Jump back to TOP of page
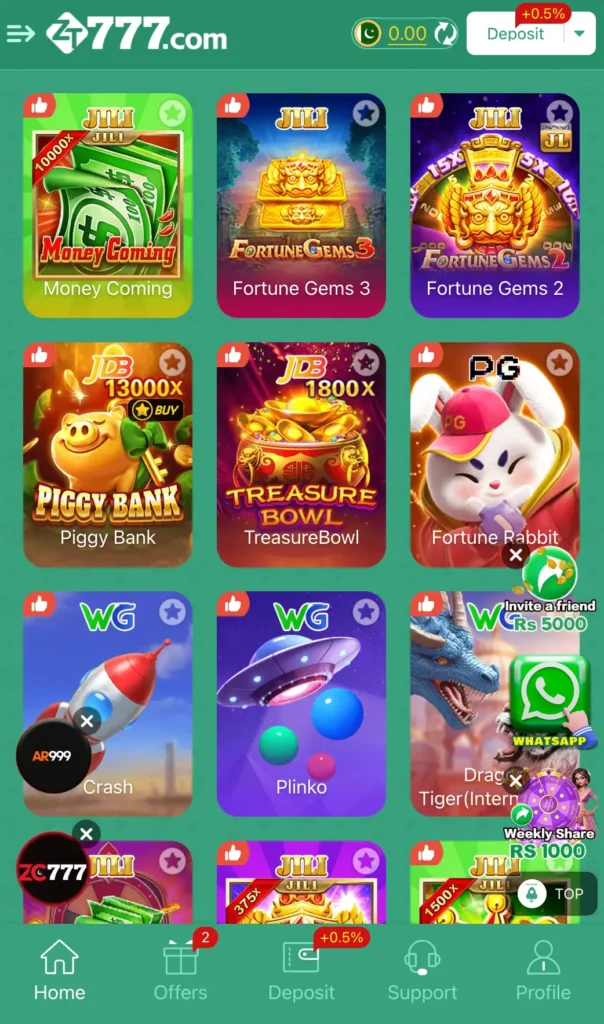 pyautogui.click(x=557, y=894)
